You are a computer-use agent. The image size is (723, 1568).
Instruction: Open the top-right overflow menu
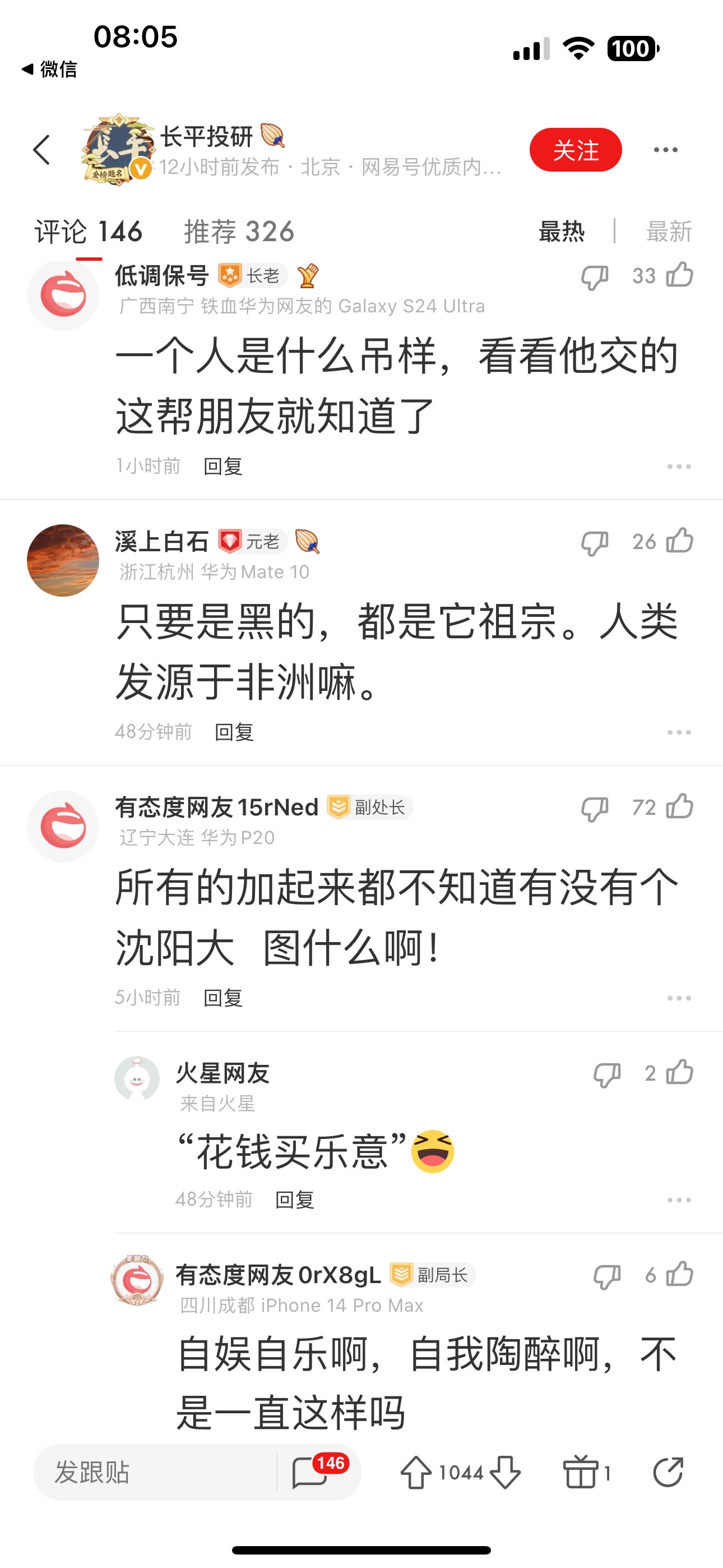(x=665, y=150)
